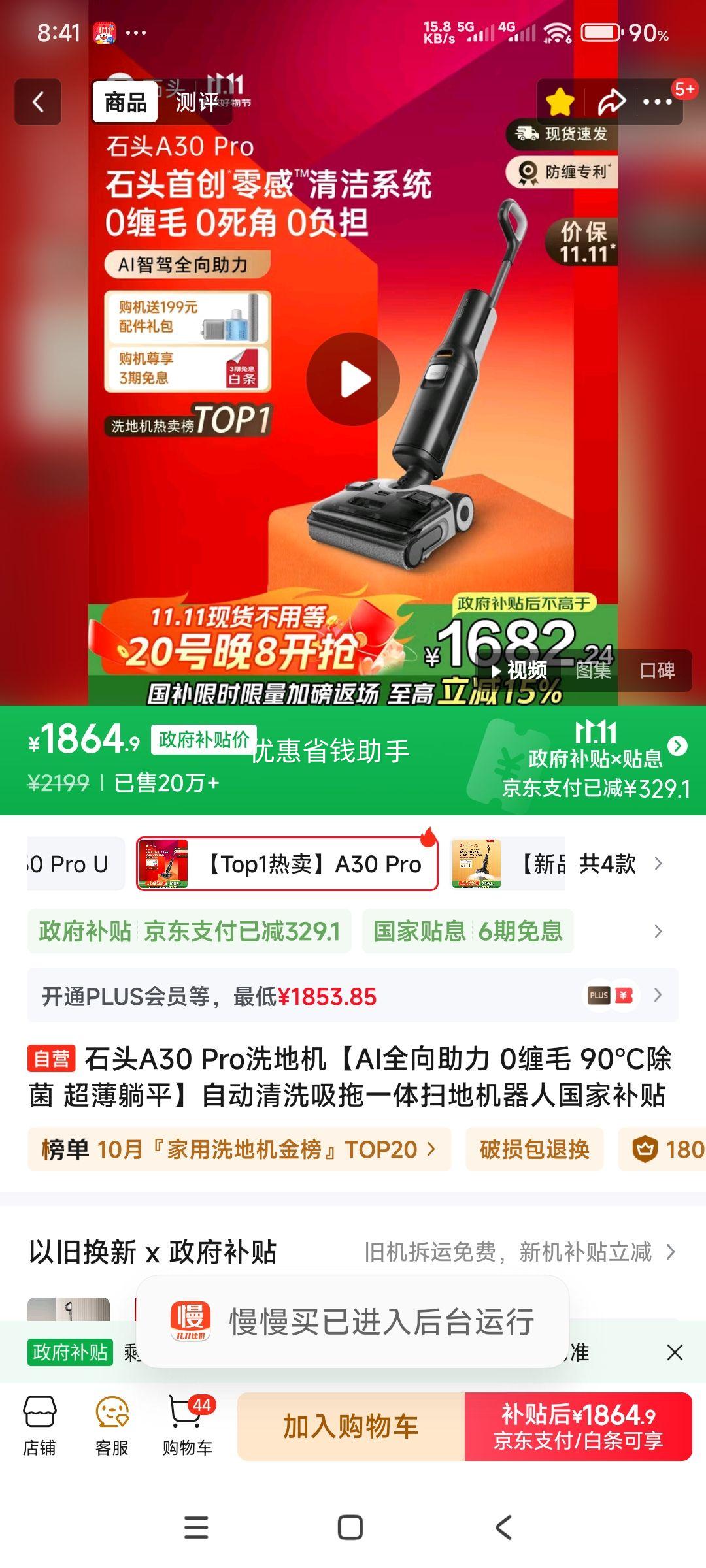Buy now at 补贴后¥1864.9
Viewport: 706px width, 1568px height.
[x=578, y=1426]
